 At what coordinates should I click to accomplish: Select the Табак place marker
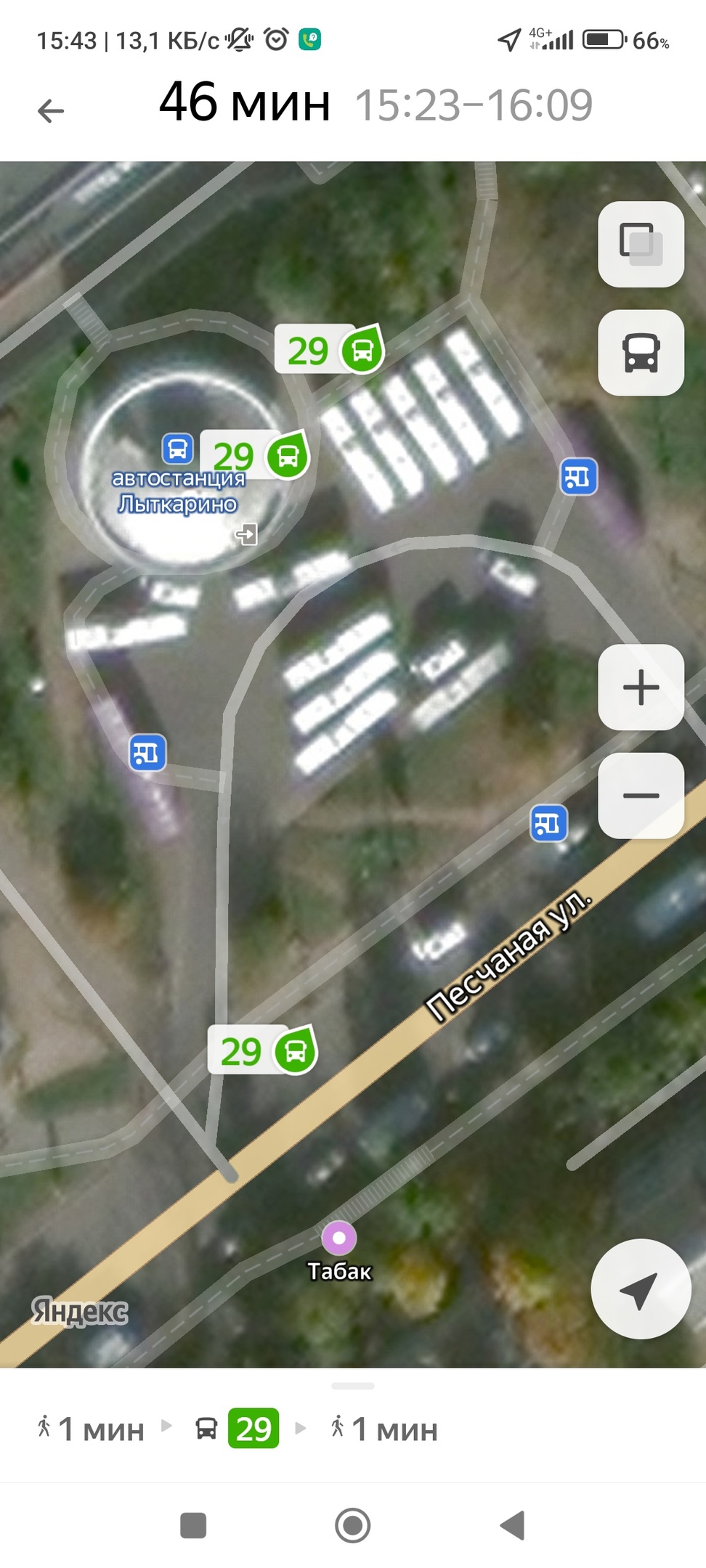[x=338, y=1238]
